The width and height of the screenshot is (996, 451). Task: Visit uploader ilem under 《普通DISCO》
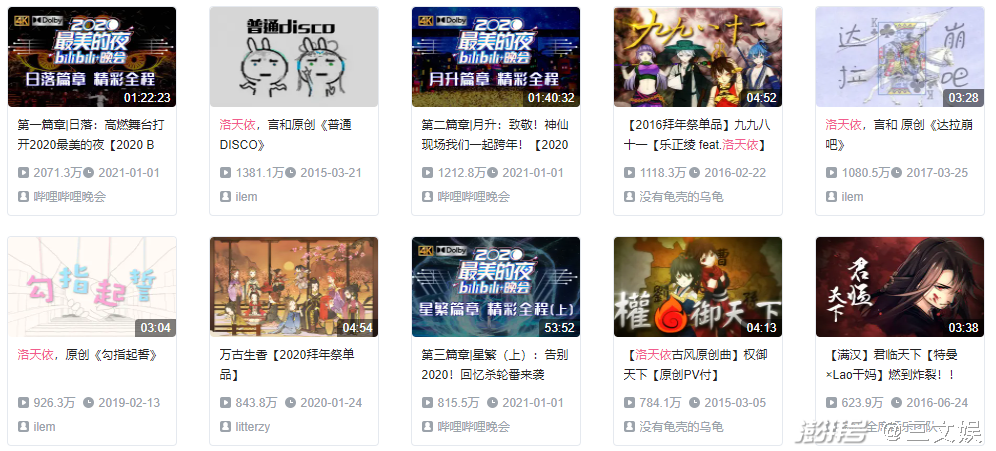[x=247, y=197]
